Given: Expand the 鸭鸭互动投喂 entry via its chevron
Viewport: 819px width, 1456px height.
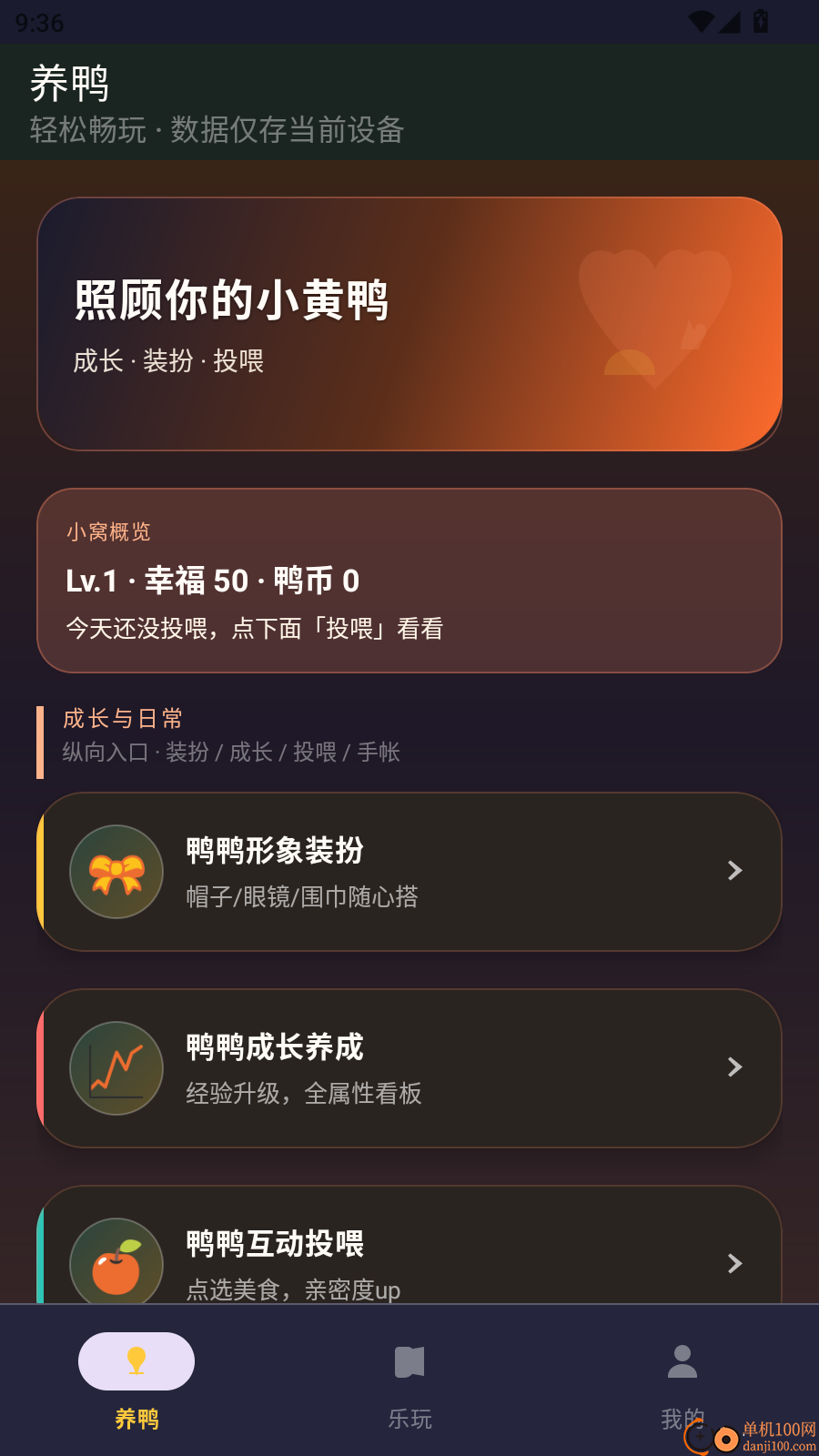Looking at the screenshot, I should [734, 1263].
